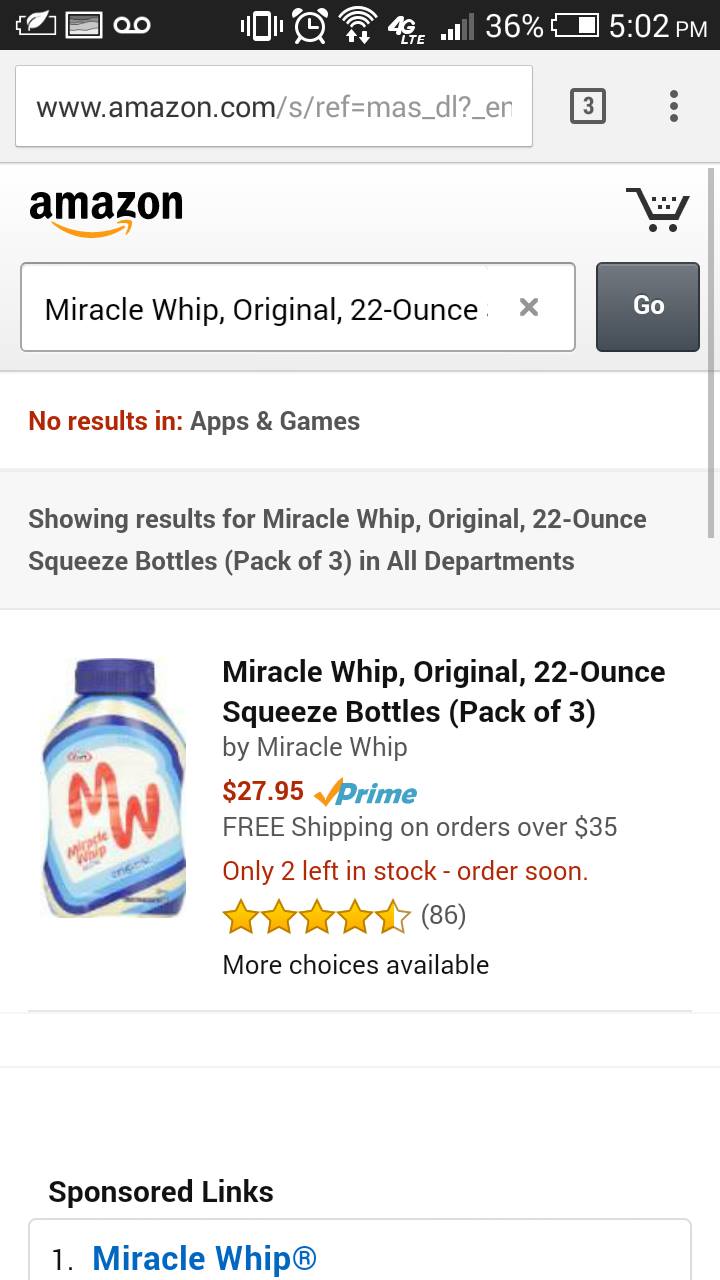This screenshot has height=1280, width=720.
Task: Tap the Go search button
Action: pyautogui.click(x=648, y=307)
